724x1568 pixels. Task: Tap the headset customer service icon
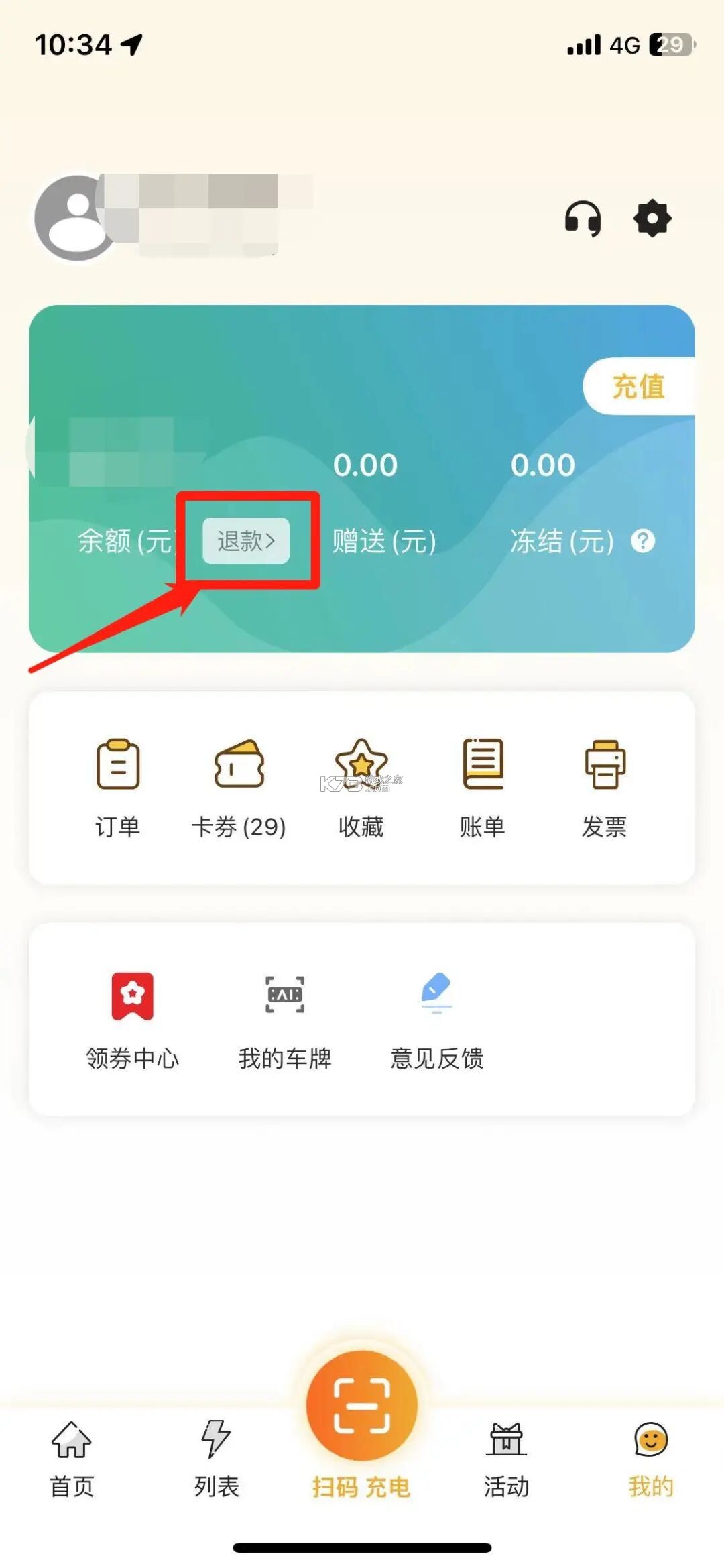click(583, 218)
